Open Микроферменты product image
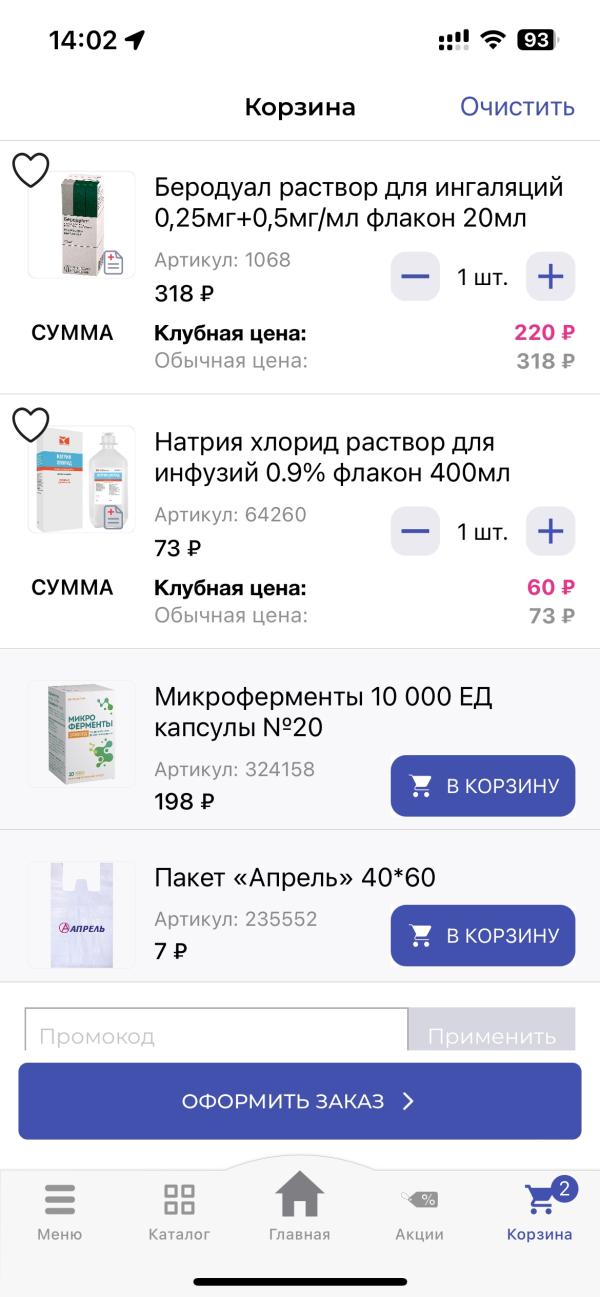Screen dimensions: 600x1297 tap(82, 733)
